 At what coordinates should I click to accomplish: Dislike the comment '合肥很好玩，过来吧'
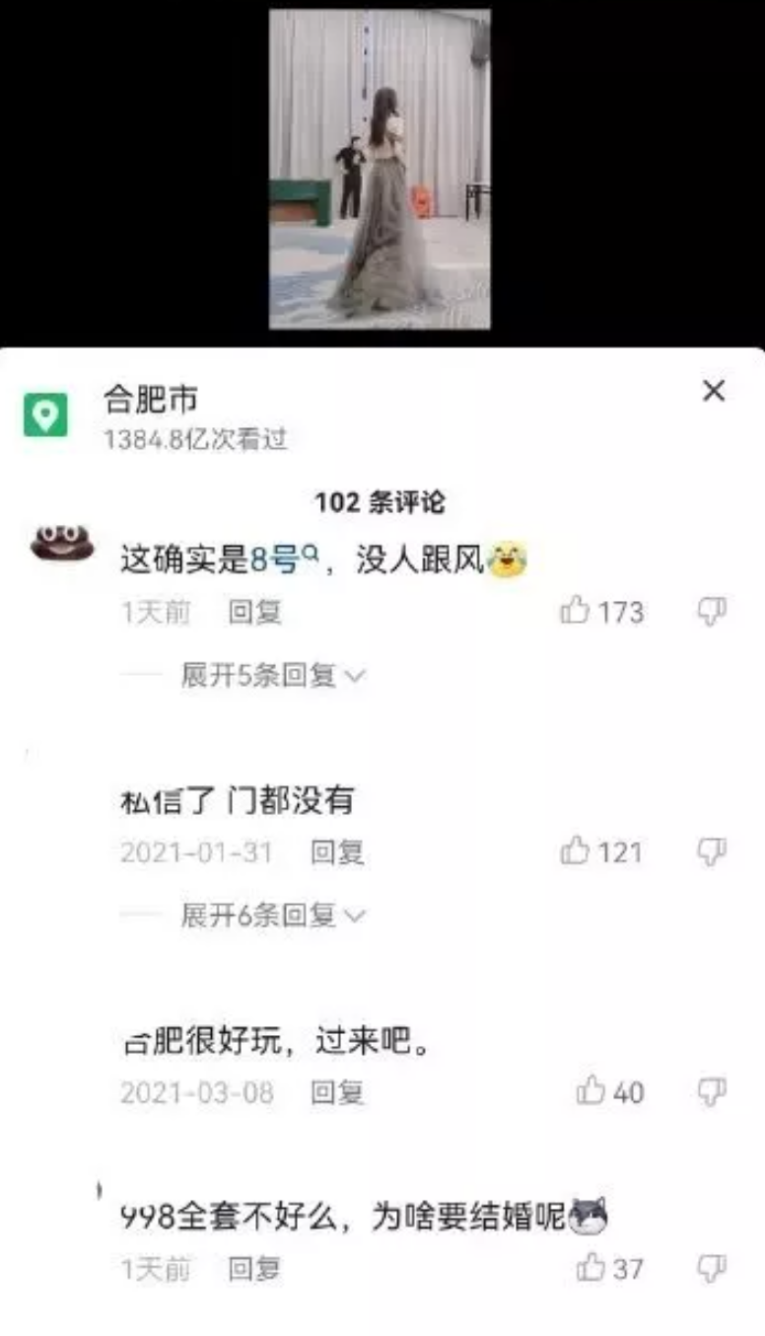[x=711, y=1091]
